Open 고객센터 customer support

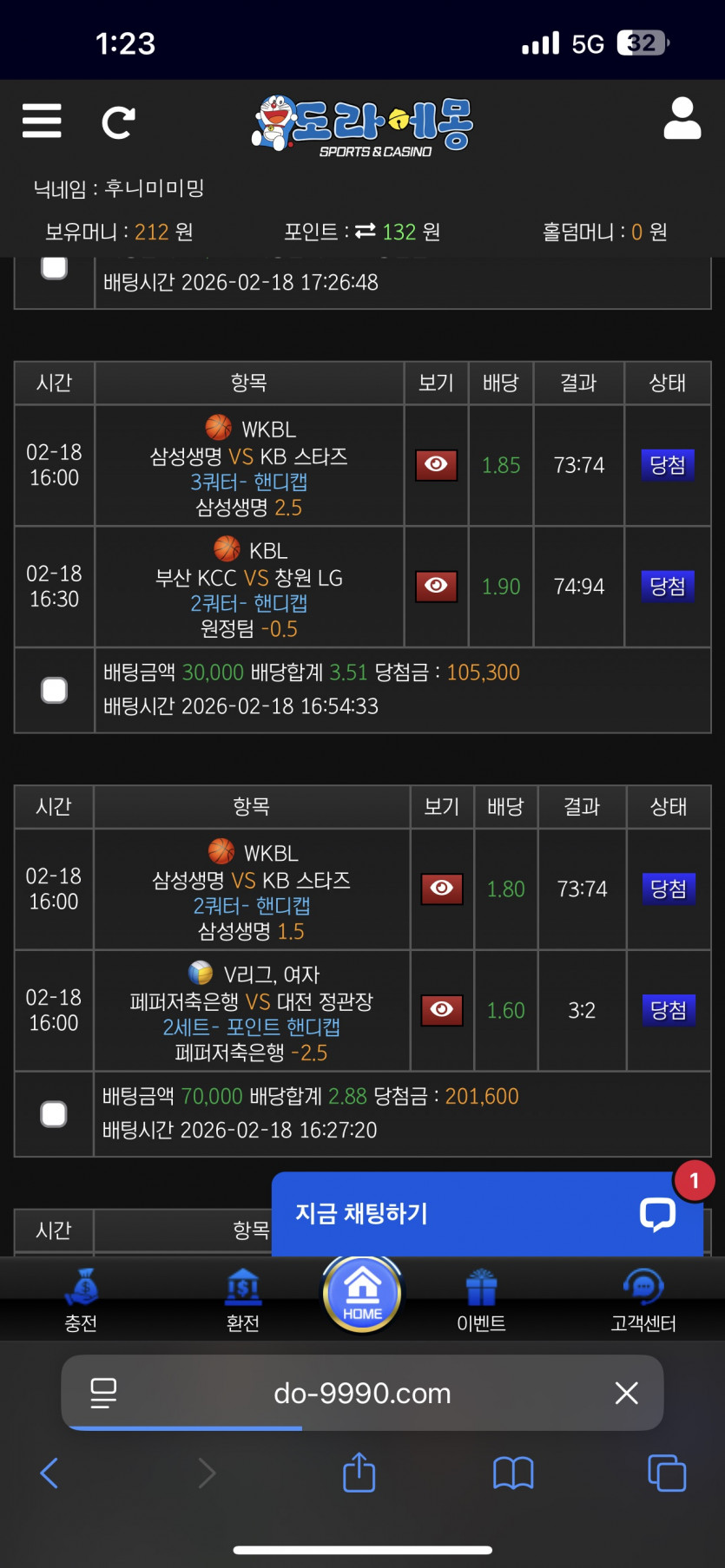(643, 1300)
